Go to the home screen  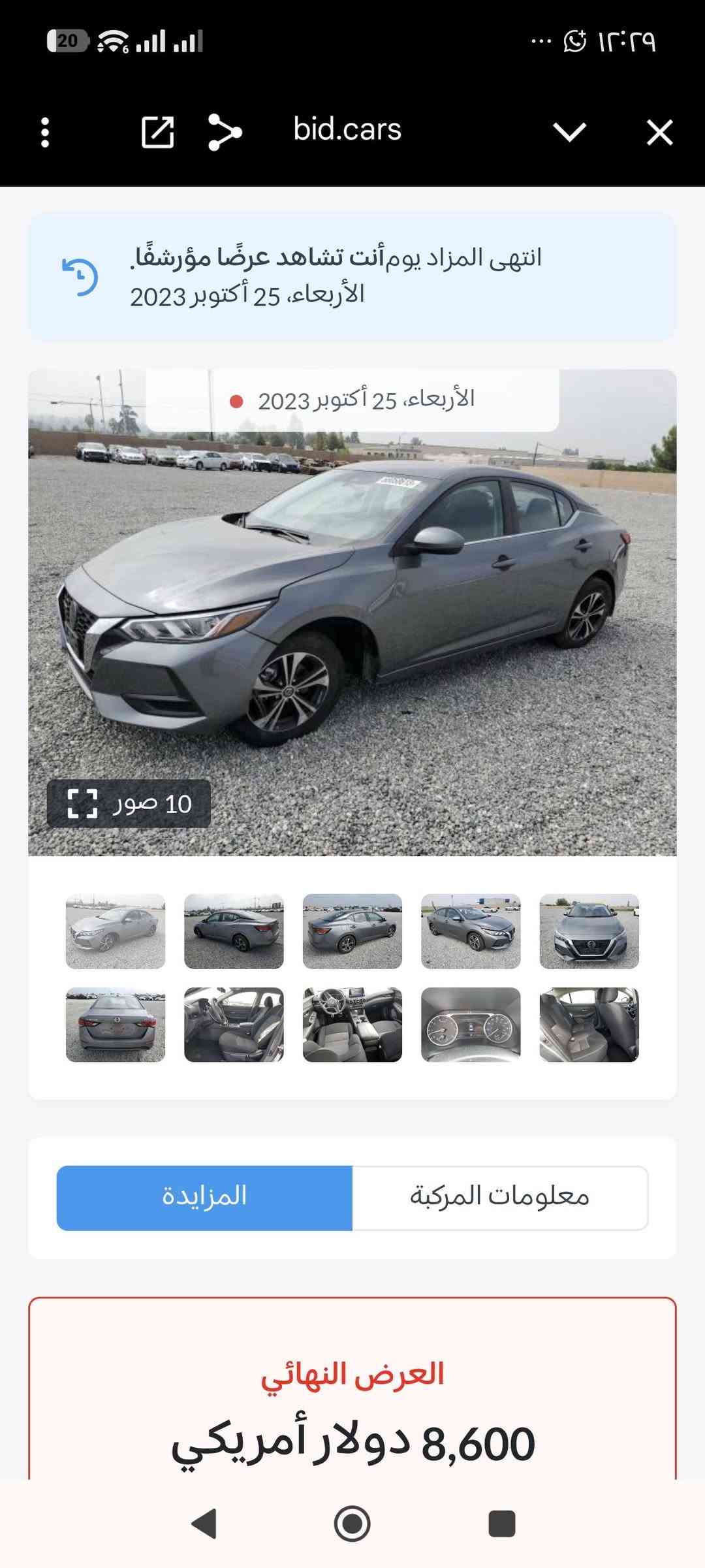pyautogui.click(x=352, y=1524)
